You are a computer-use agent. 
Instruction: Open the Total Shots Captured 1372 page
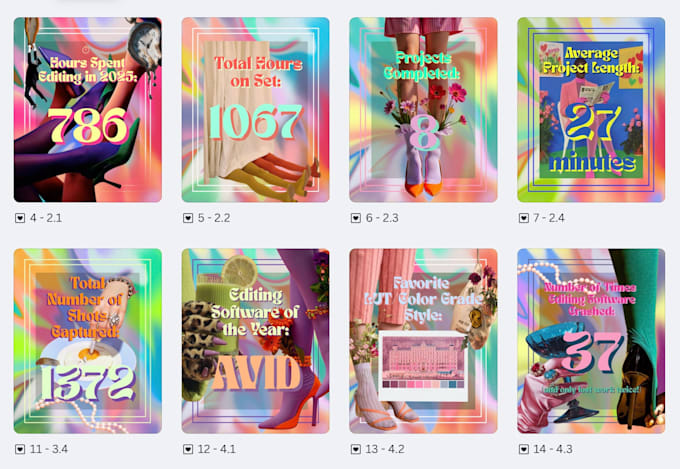(x=88, y=341)
